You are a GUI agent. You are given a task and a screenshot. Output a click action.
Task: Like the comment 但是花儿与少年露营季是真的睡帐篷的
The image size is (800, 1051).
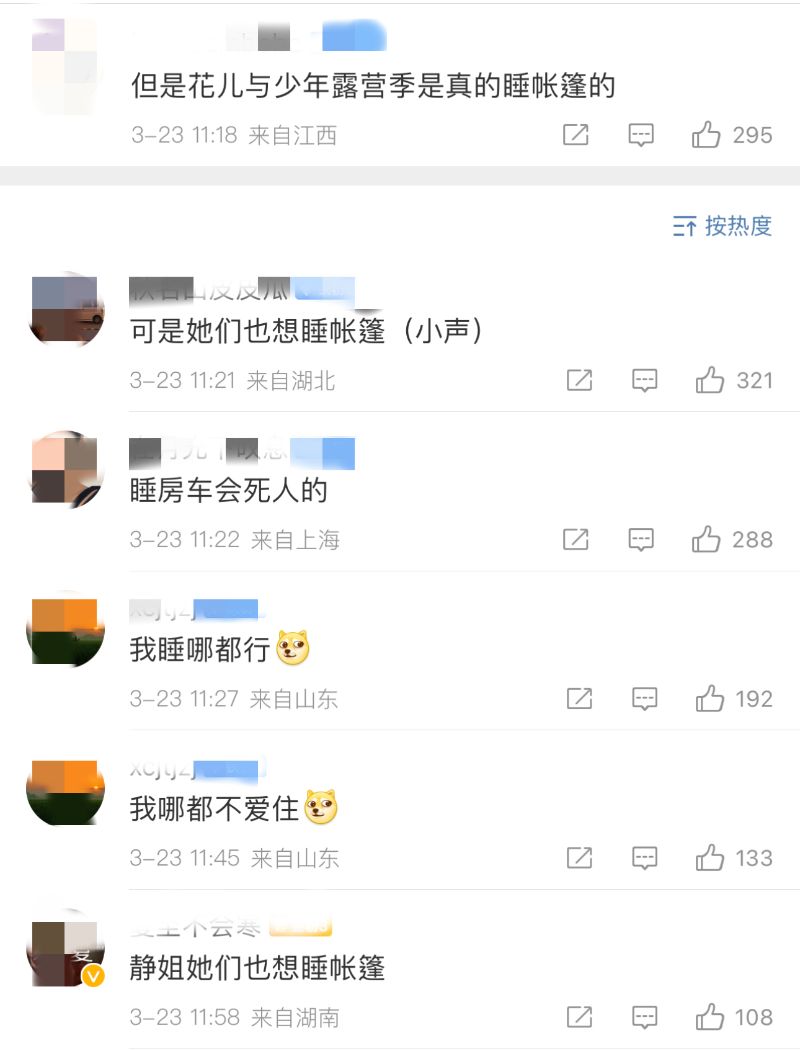(707, 135)
